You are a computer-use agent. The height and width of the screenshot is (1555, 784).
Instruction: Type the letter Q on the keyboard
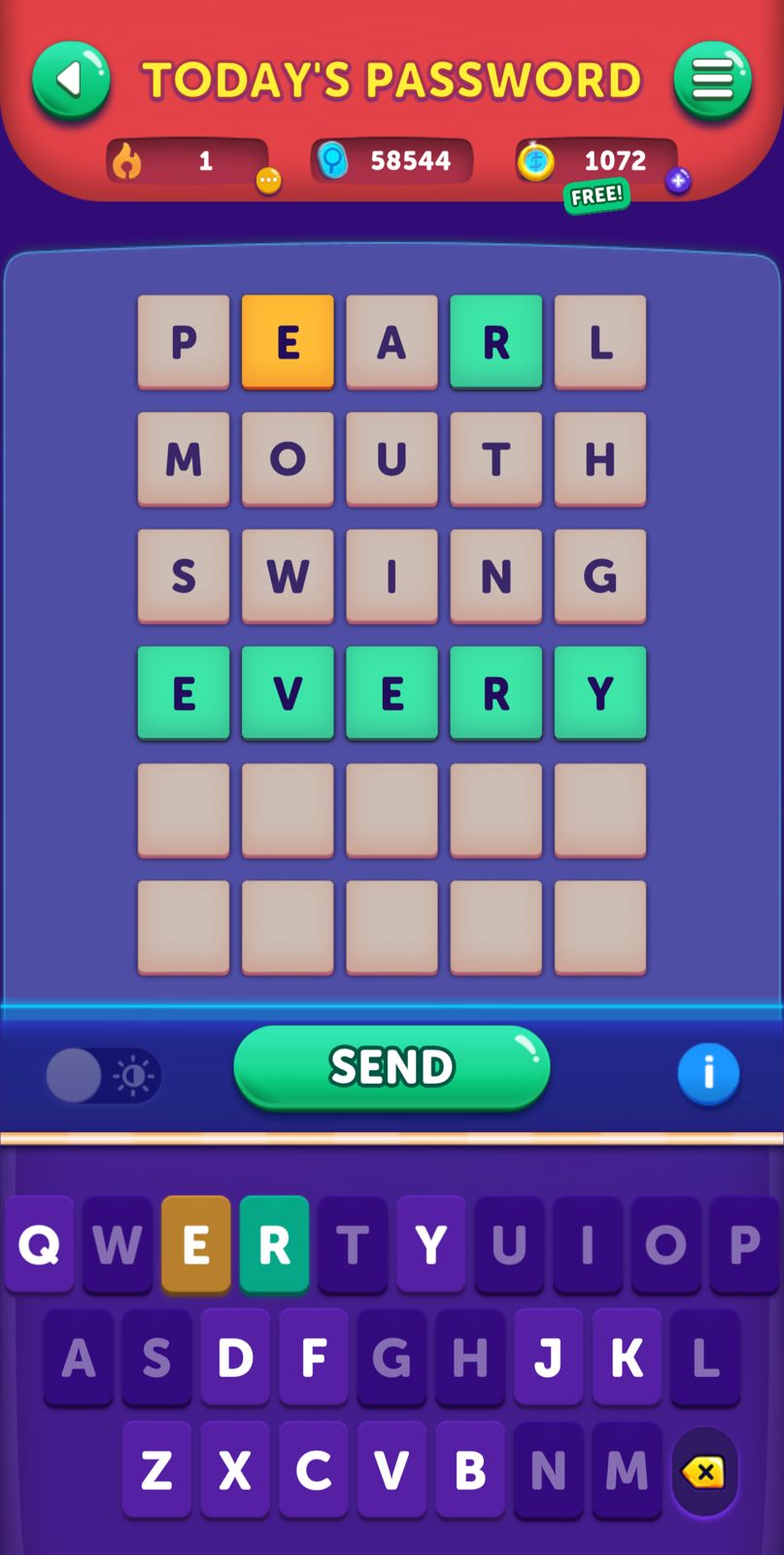click(x=40, y=1244)
